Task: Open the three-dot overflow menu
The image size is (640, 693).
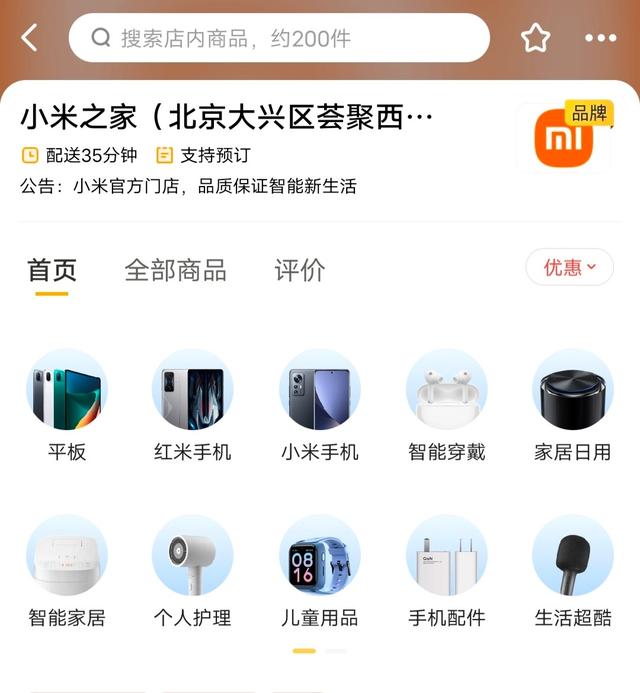Action: point(601,39)
